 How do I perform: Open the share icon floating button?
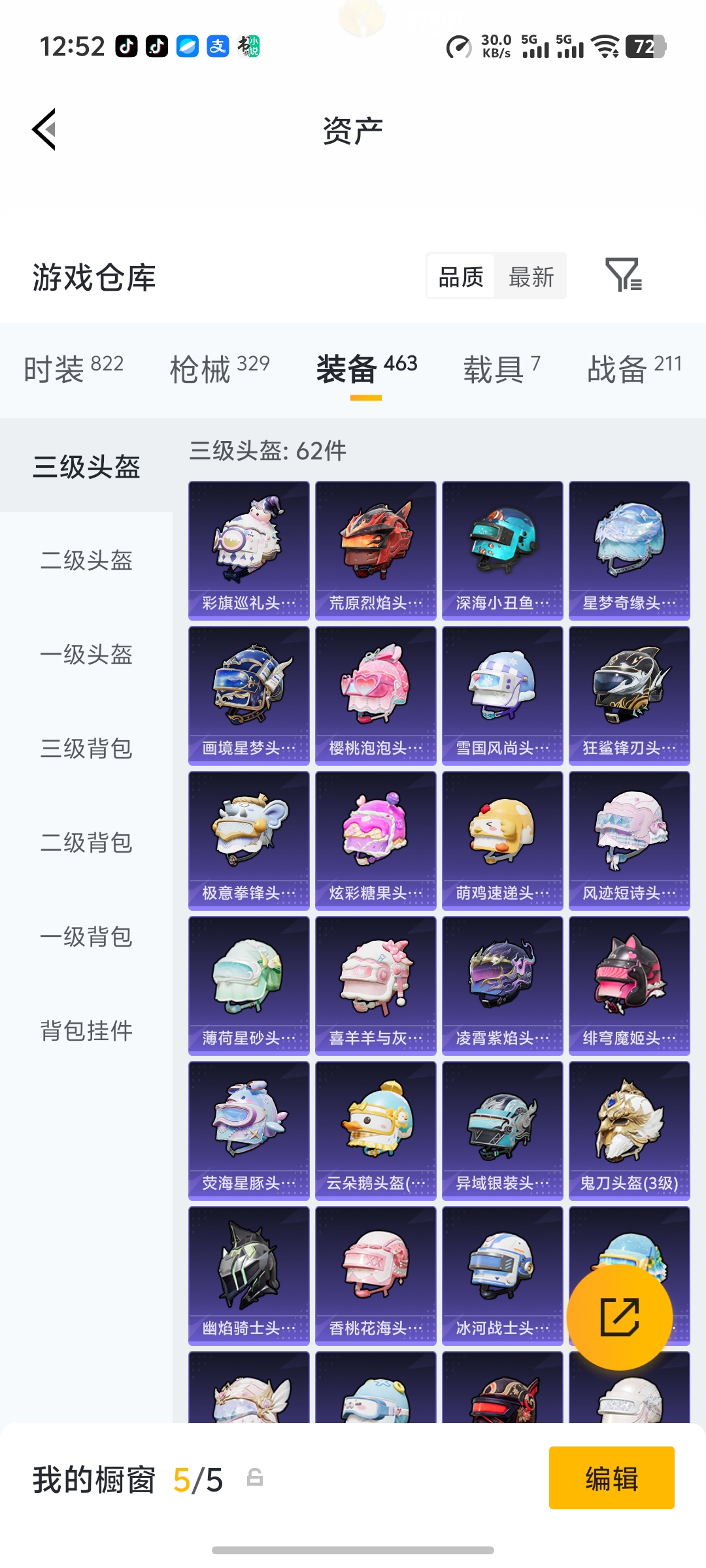[x=620, y=1317]
